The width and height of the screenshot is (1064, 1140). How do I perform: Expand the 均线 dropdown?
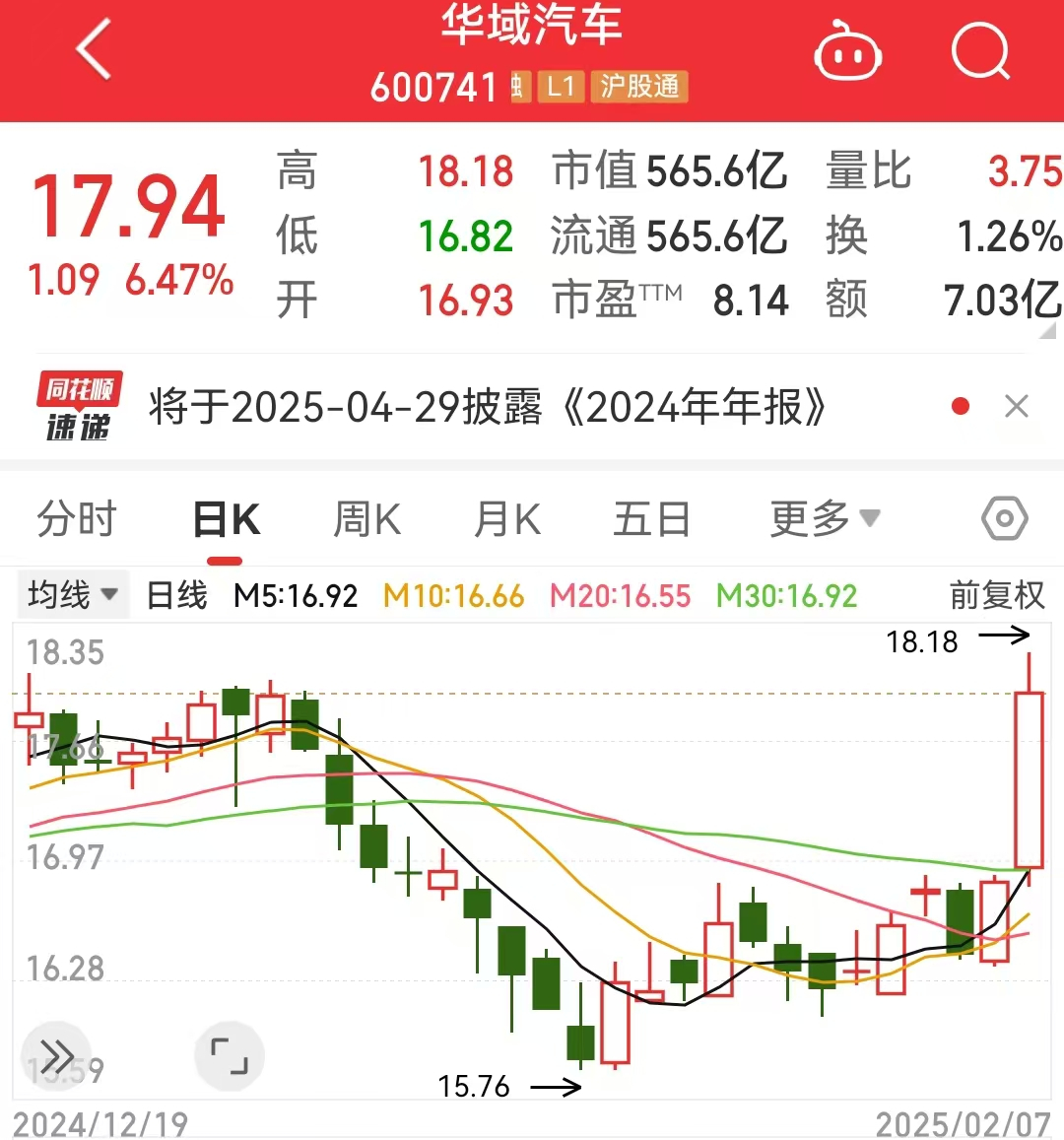[72, 594]
